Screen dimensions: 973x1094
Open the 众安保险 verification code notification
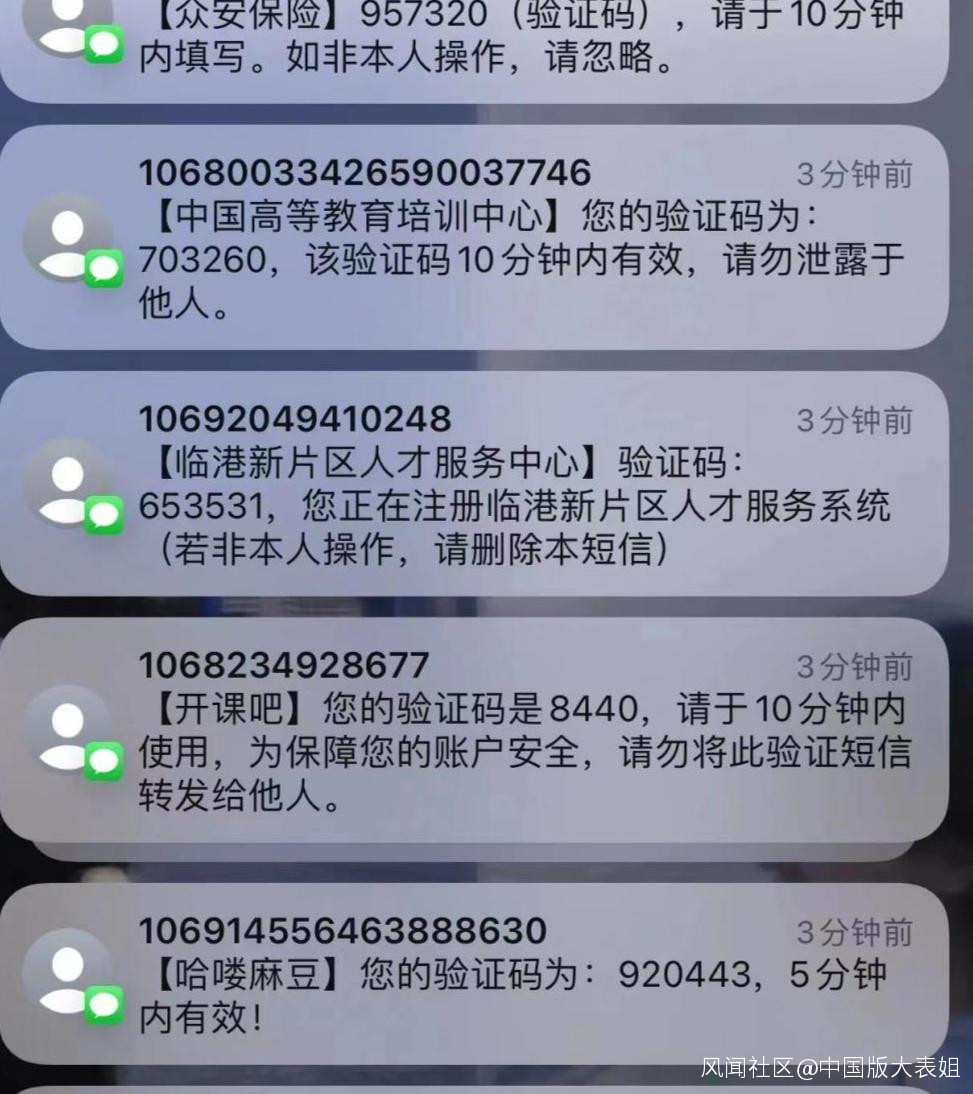pos(474,49)
